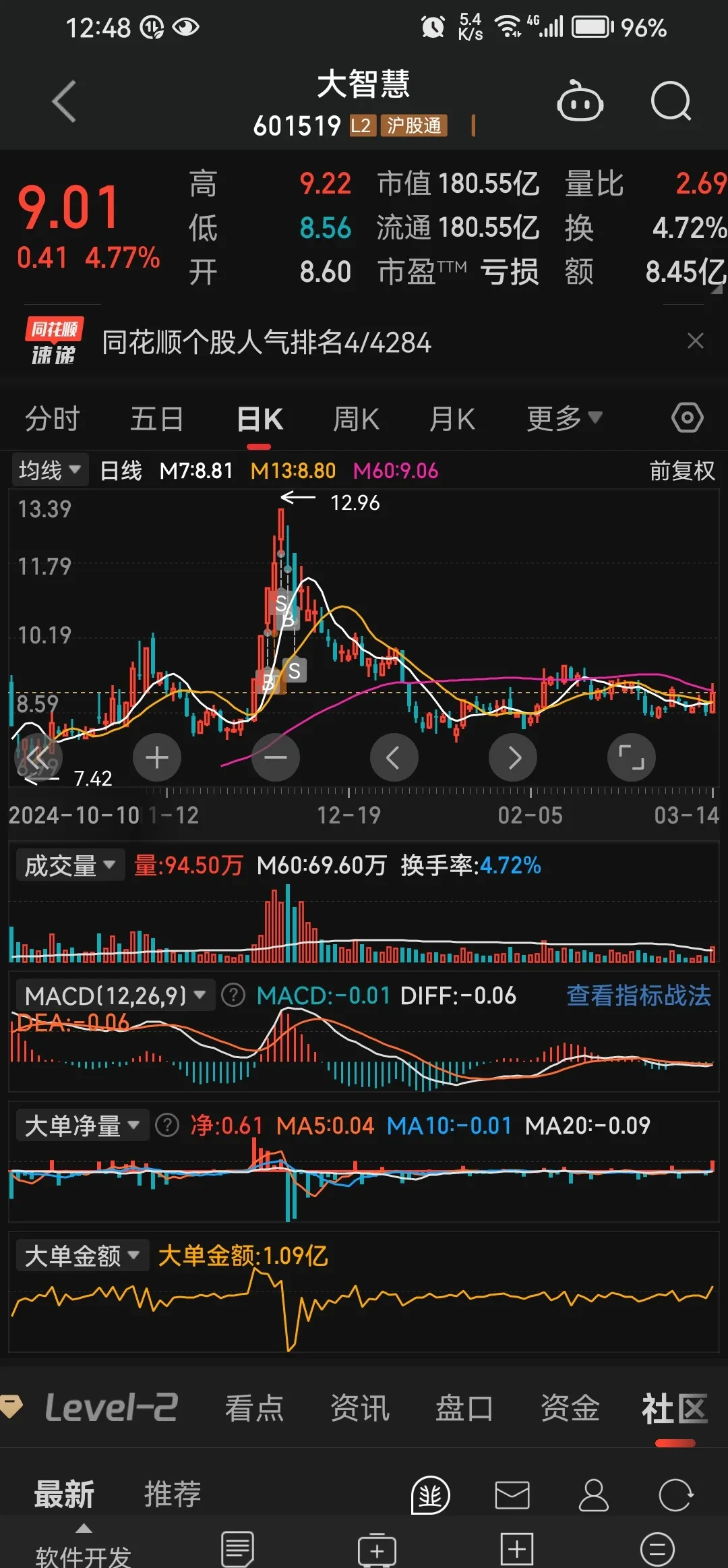Screen dimensions: 728x1568
Task: Pan the chart right with arrow icon
Action: tap(512, 757)
